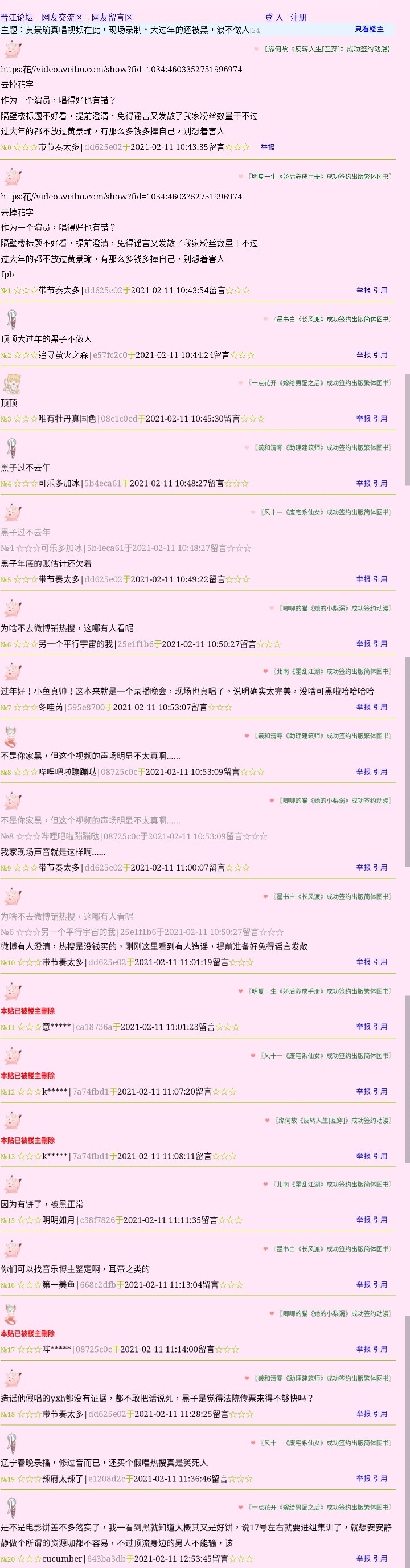Filter by 只看楼主
Image resolution: width=410 pixels, height=1568 pixels.
tap(368, 29)
